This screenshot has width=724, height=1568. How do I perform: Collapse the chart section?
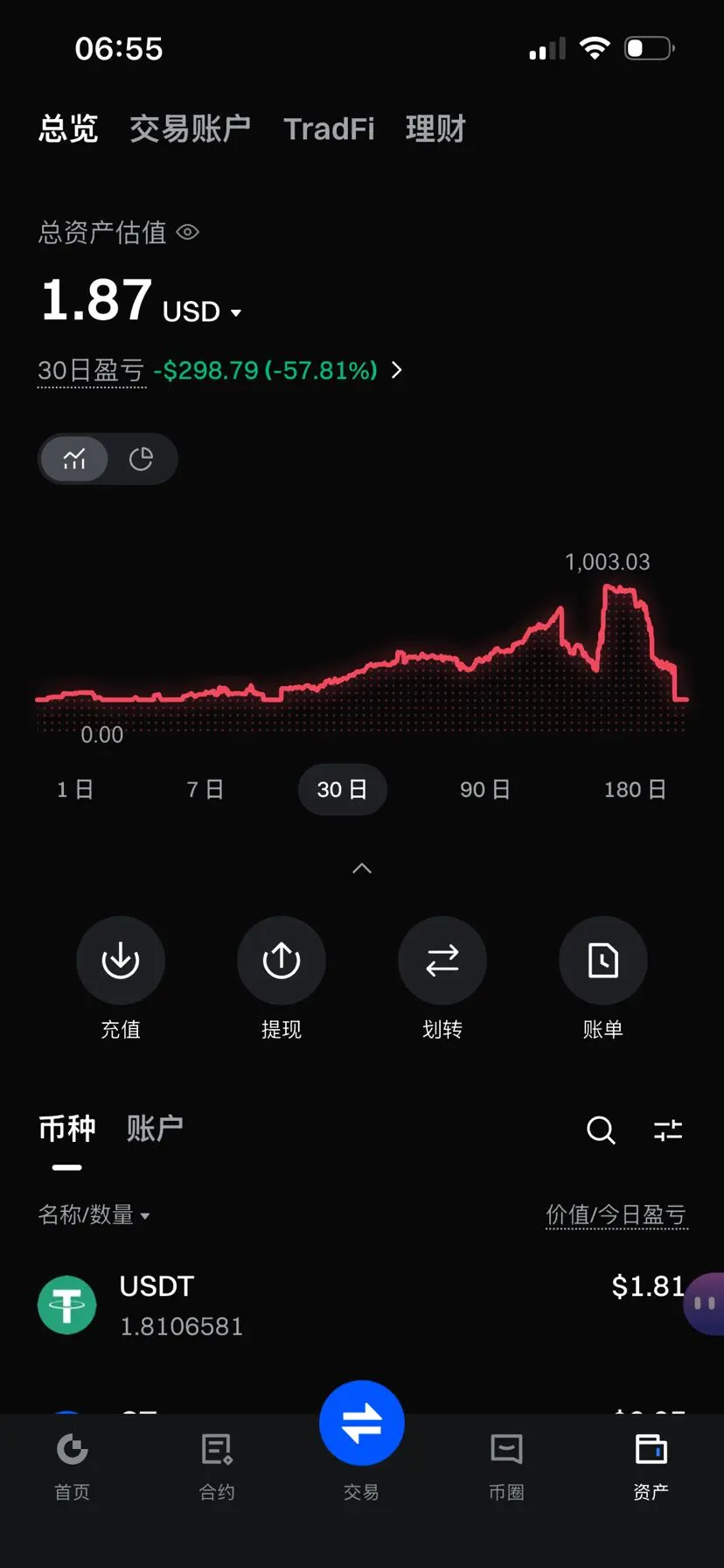(x=362, y=868)
